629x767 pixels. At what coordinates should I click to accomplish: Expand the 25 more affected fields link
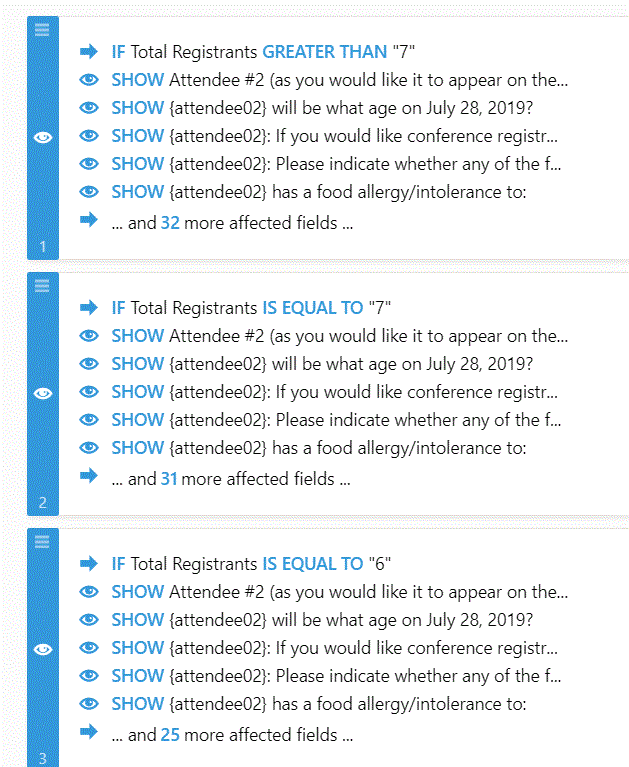point(232,735)
